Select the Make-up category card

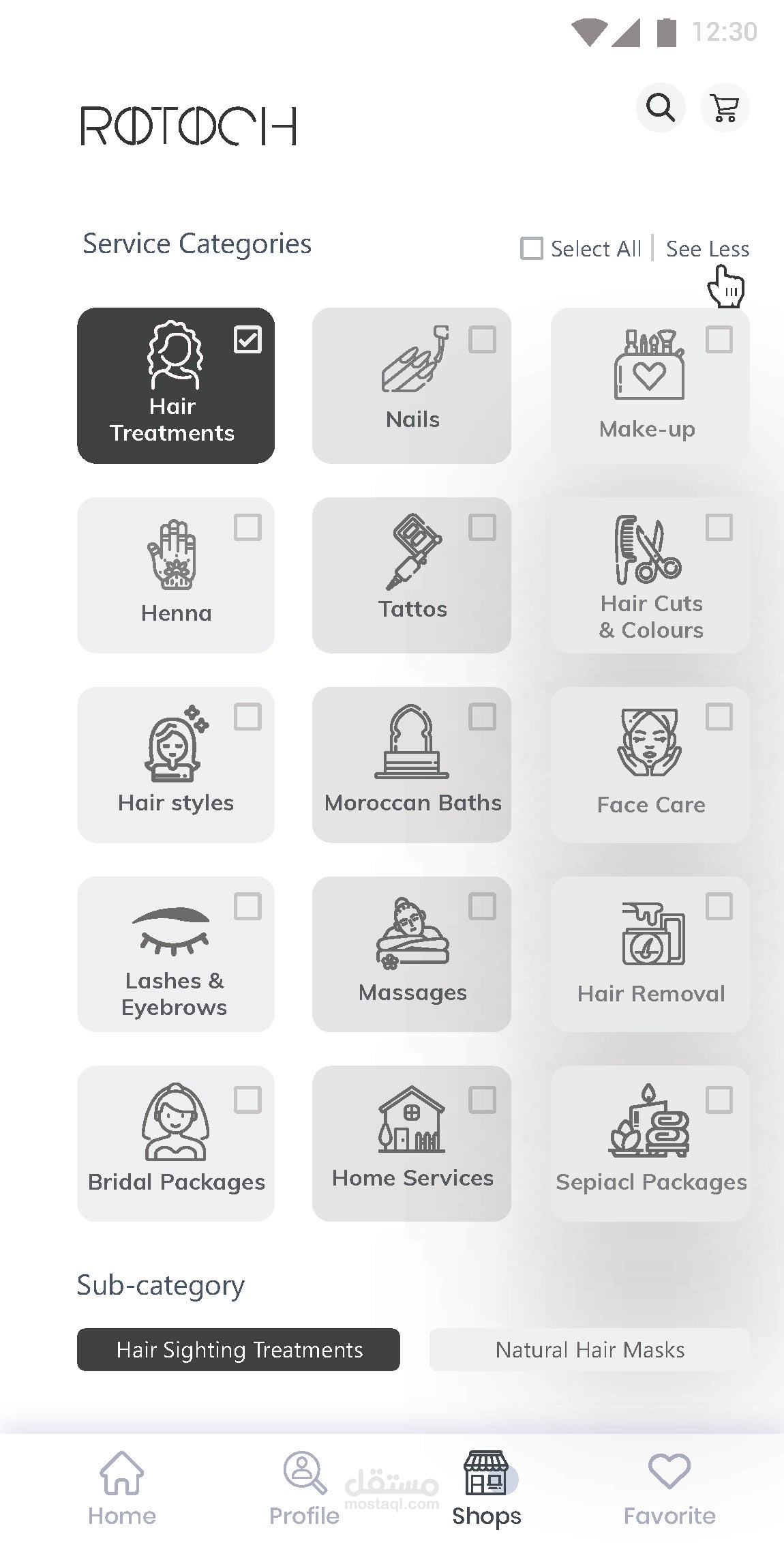[x=649, y=386]
